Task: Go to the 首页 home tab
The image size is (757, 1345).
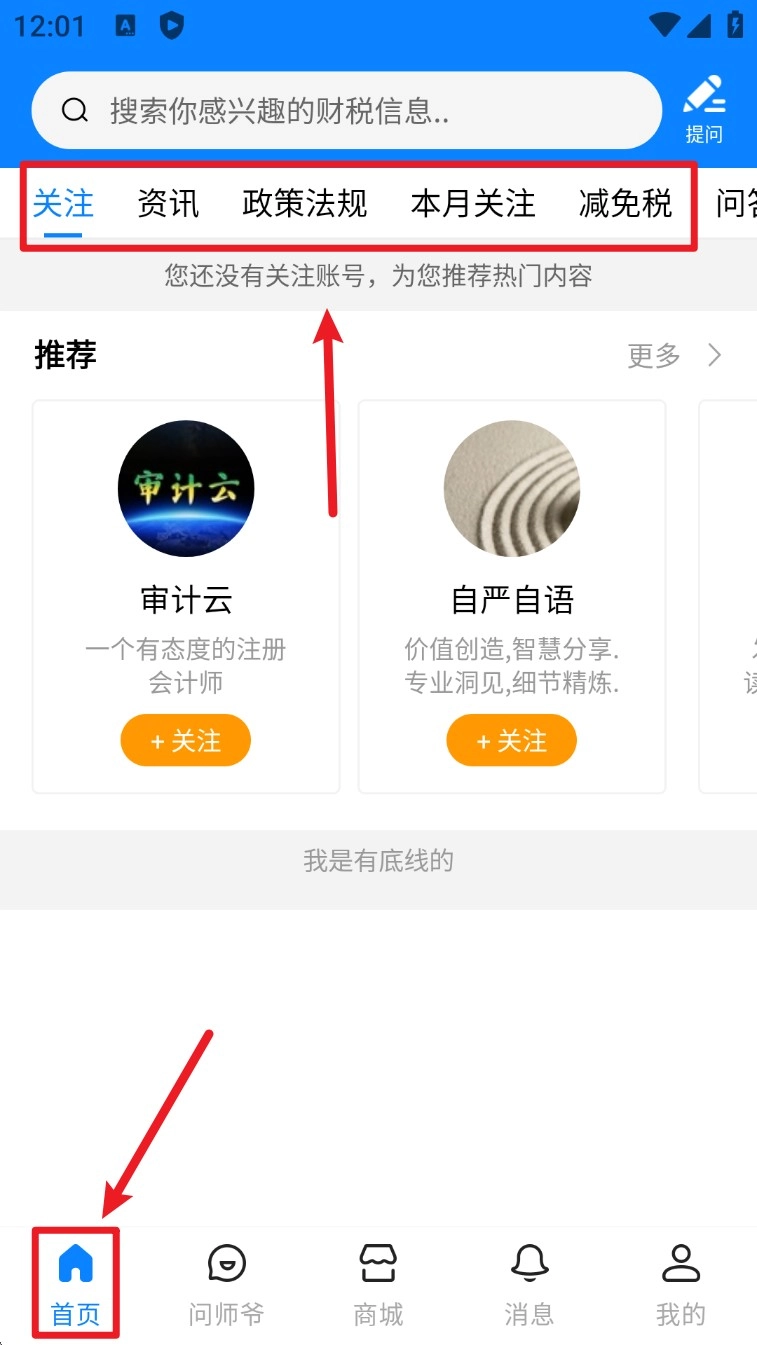Action: coord(76,1283)
